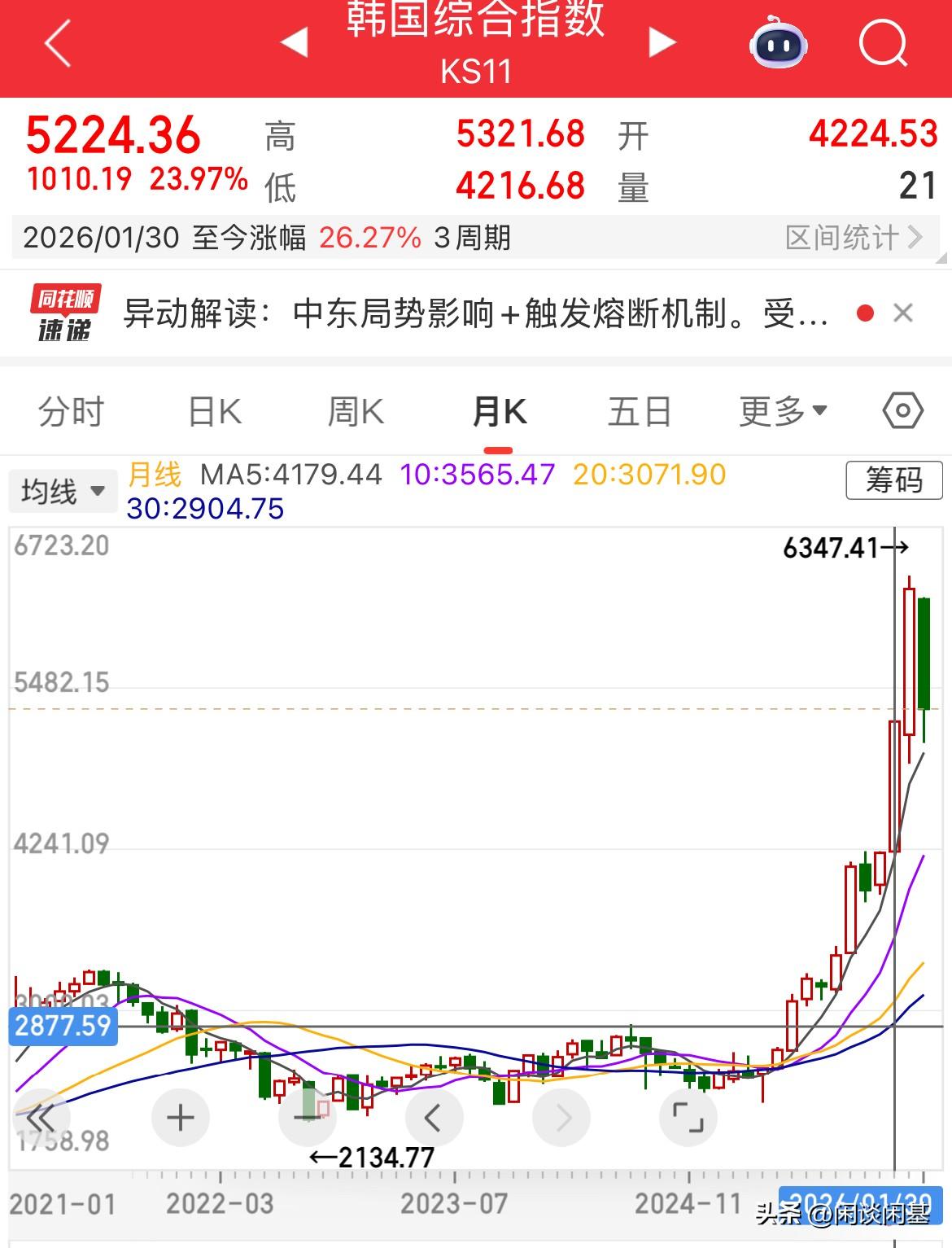Viewport: 952px width, 1248px height.
Task: Open the 均线 indicator dropdown
Action: click(63, 489)
